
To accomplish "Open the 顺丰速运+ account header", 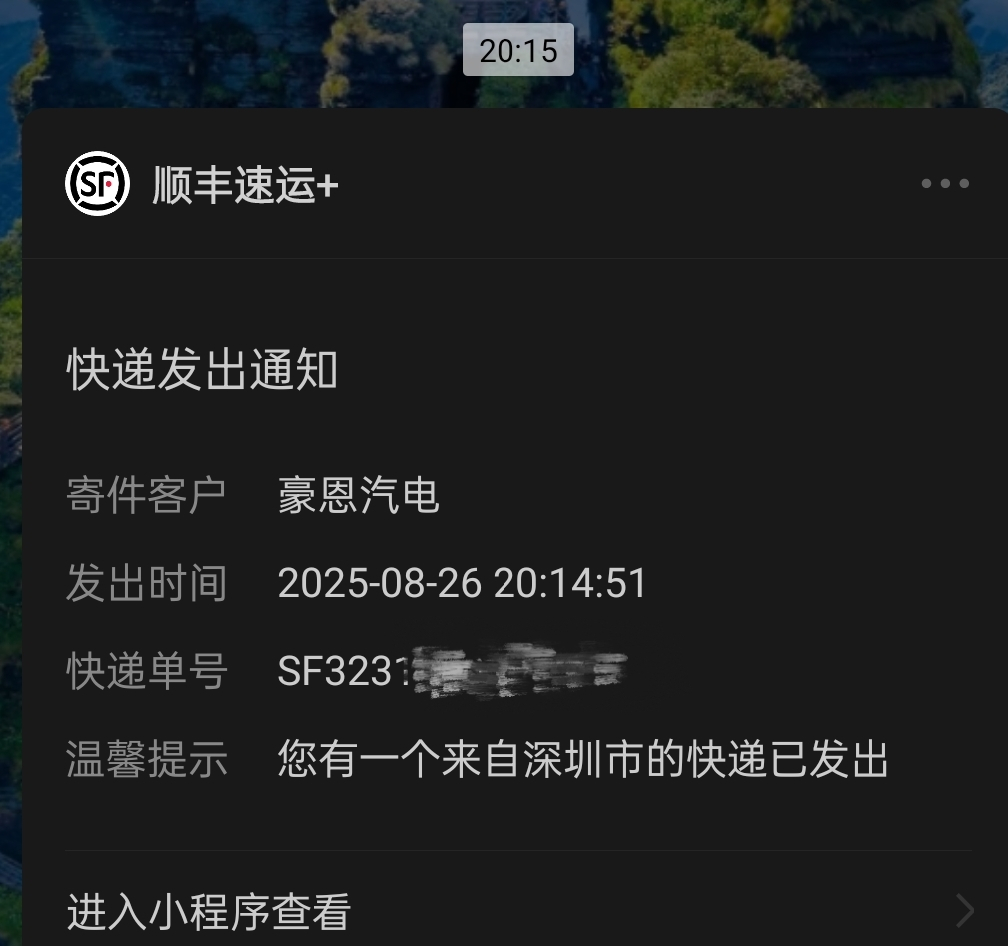I will coord(245,185).
